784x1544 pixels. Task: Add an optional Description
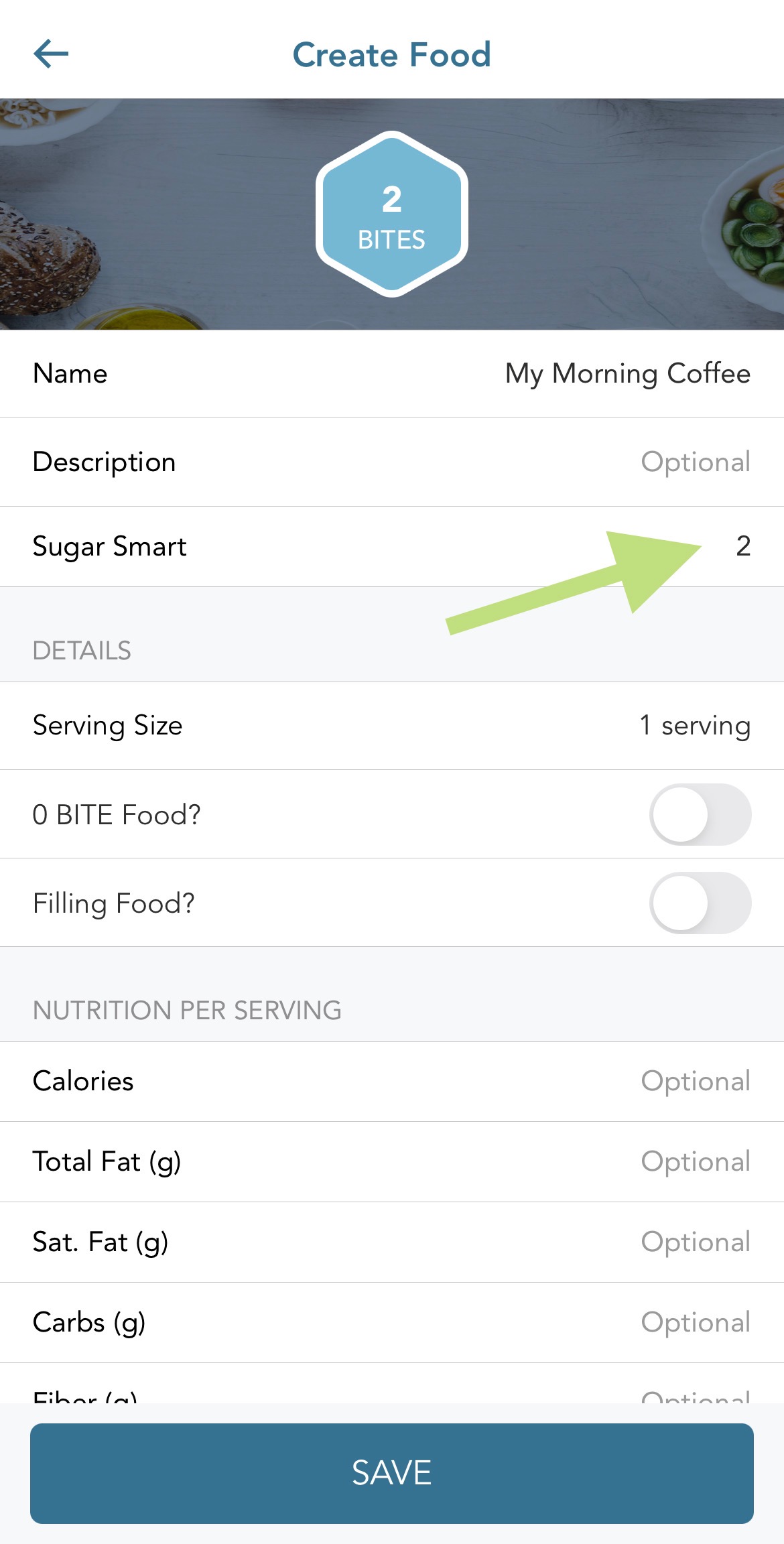coord(694,462)
